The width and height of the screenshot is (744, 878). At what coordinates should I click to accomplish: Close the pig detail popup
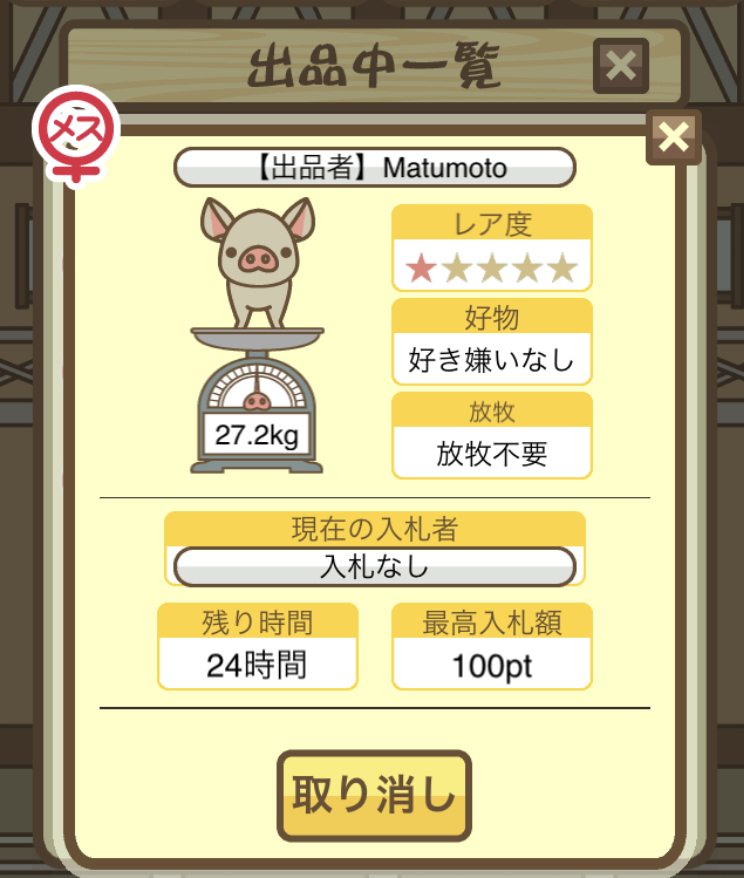(674, 137)
